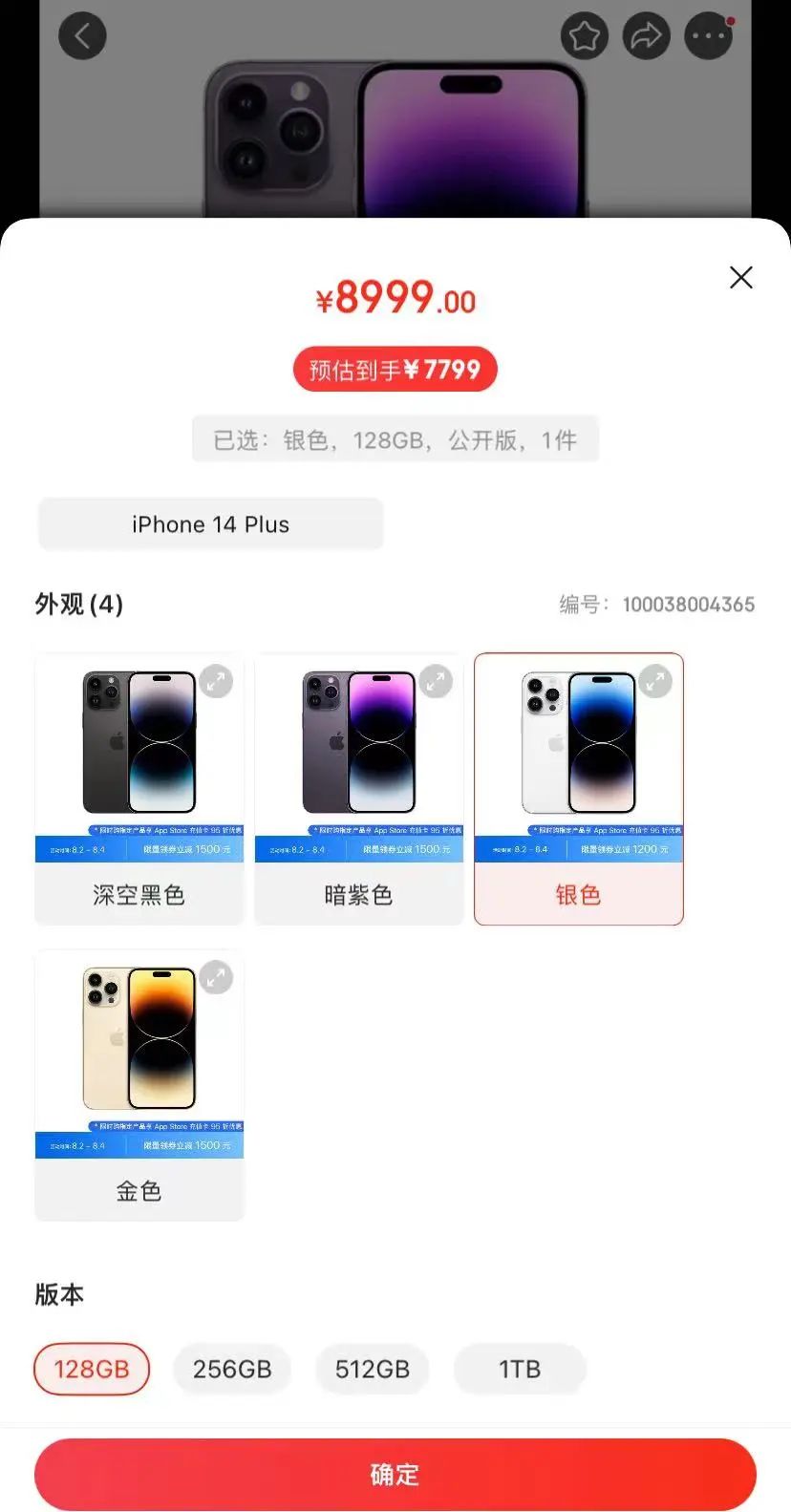The image size is (791, 1512).
Task: Enlarge the 暗紫色 phone image
Action: point(436,681)
